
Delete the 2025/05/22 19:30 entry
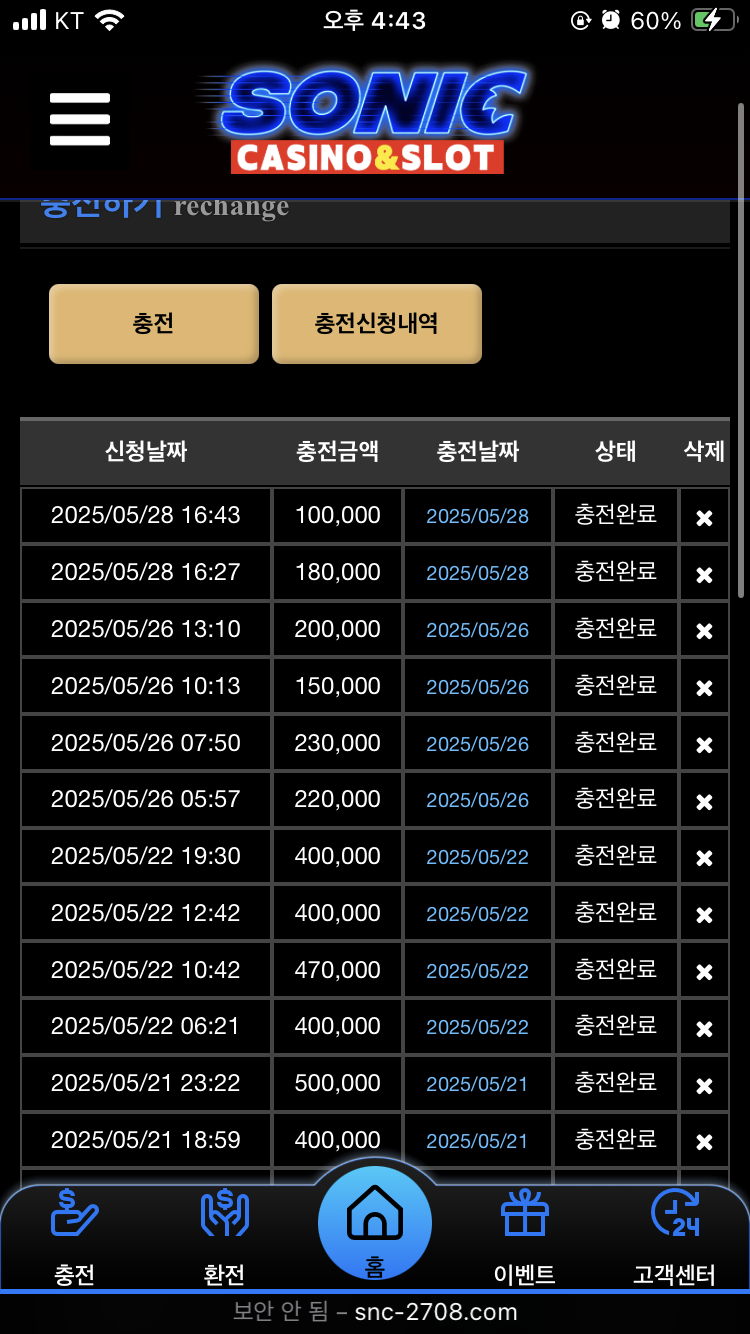pos(704,858)
